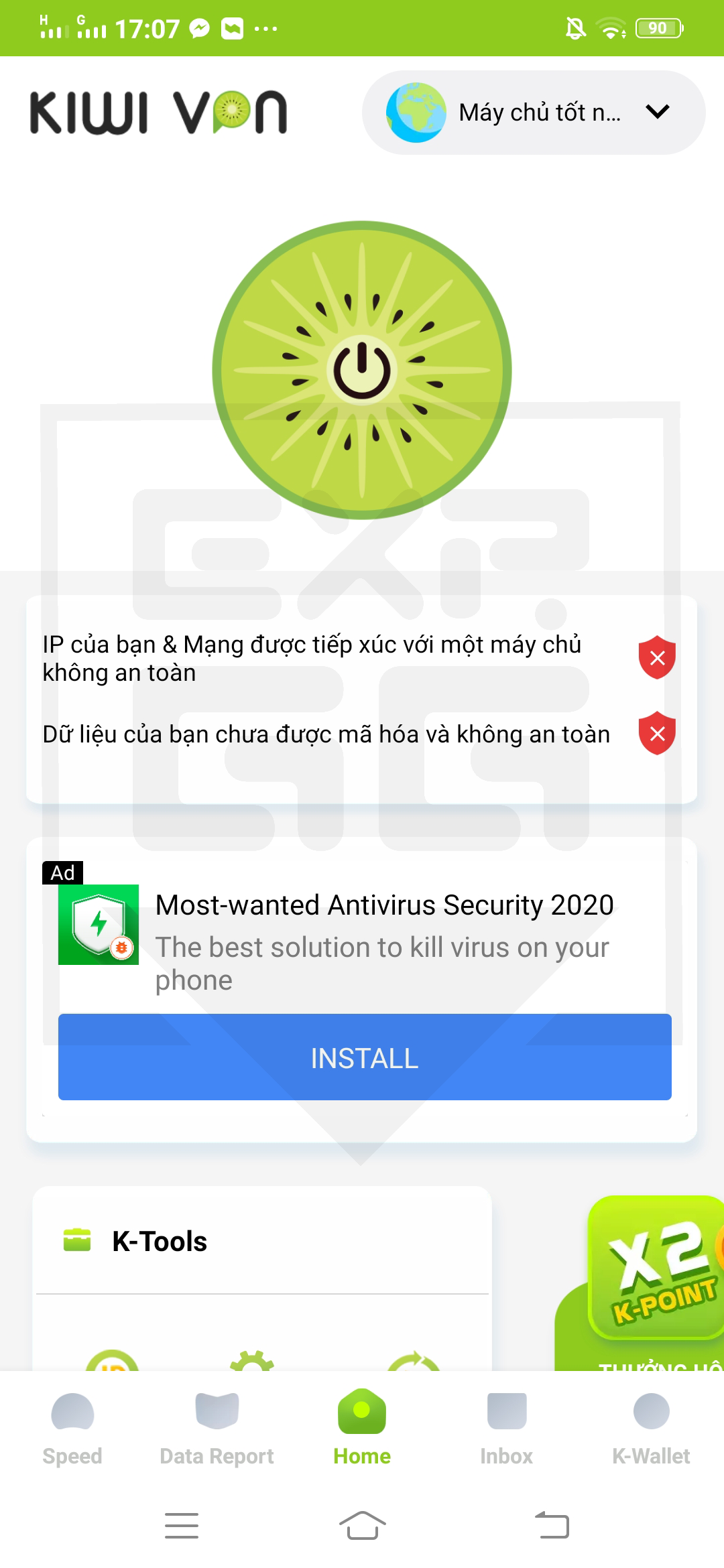Expand the Máy chủ tốt nhất server dropdown
The image size is (724, 1568).
(x=534, y=113)
